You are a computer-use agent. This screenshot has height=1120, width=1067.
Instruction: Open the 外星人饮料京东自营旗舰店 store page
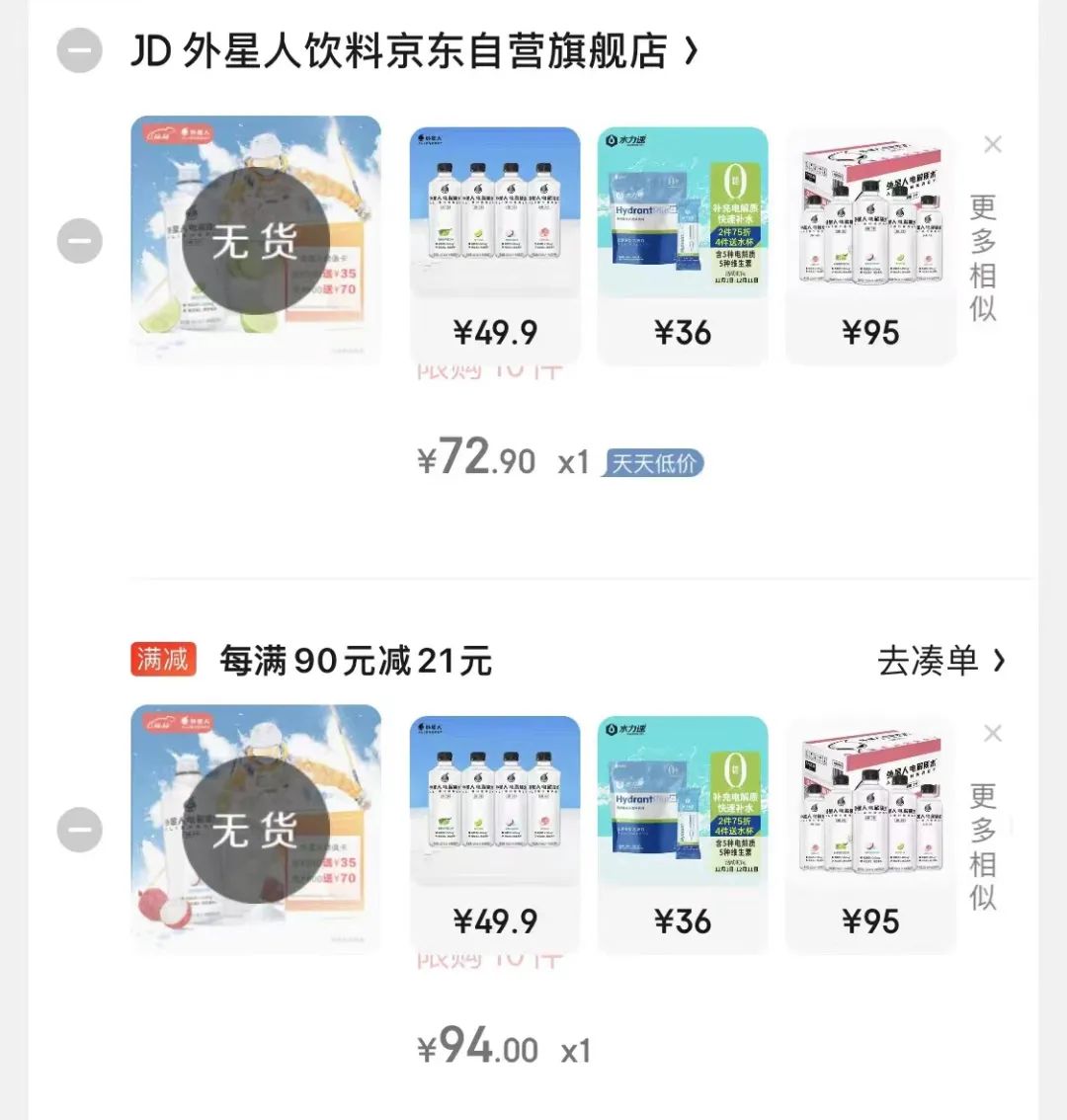coord(415,51)
